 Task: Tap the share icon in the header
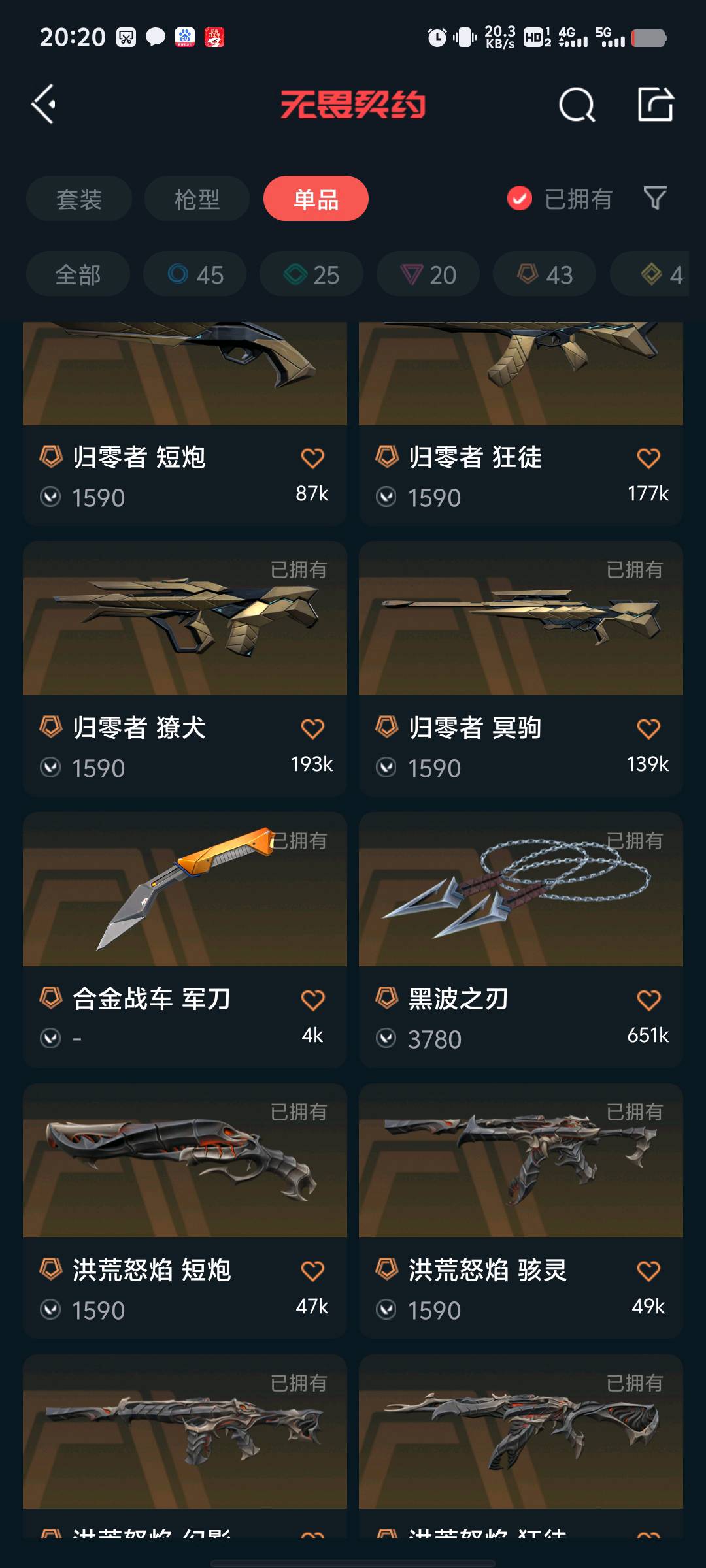pyautogui.click(x=655, y=105)
